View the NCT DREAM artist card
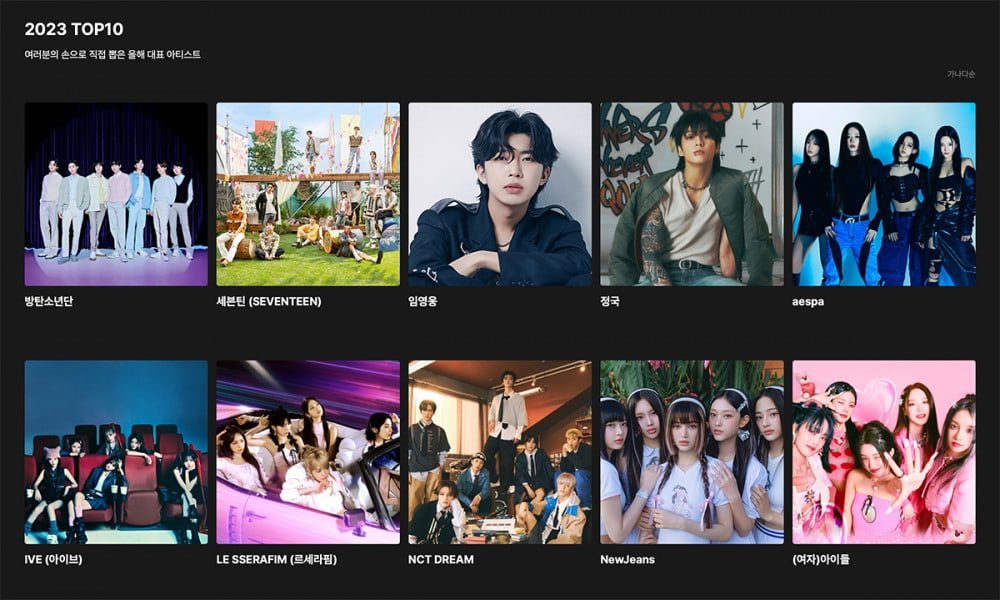This screenshot has width=1000, height=600. point(500,452)
